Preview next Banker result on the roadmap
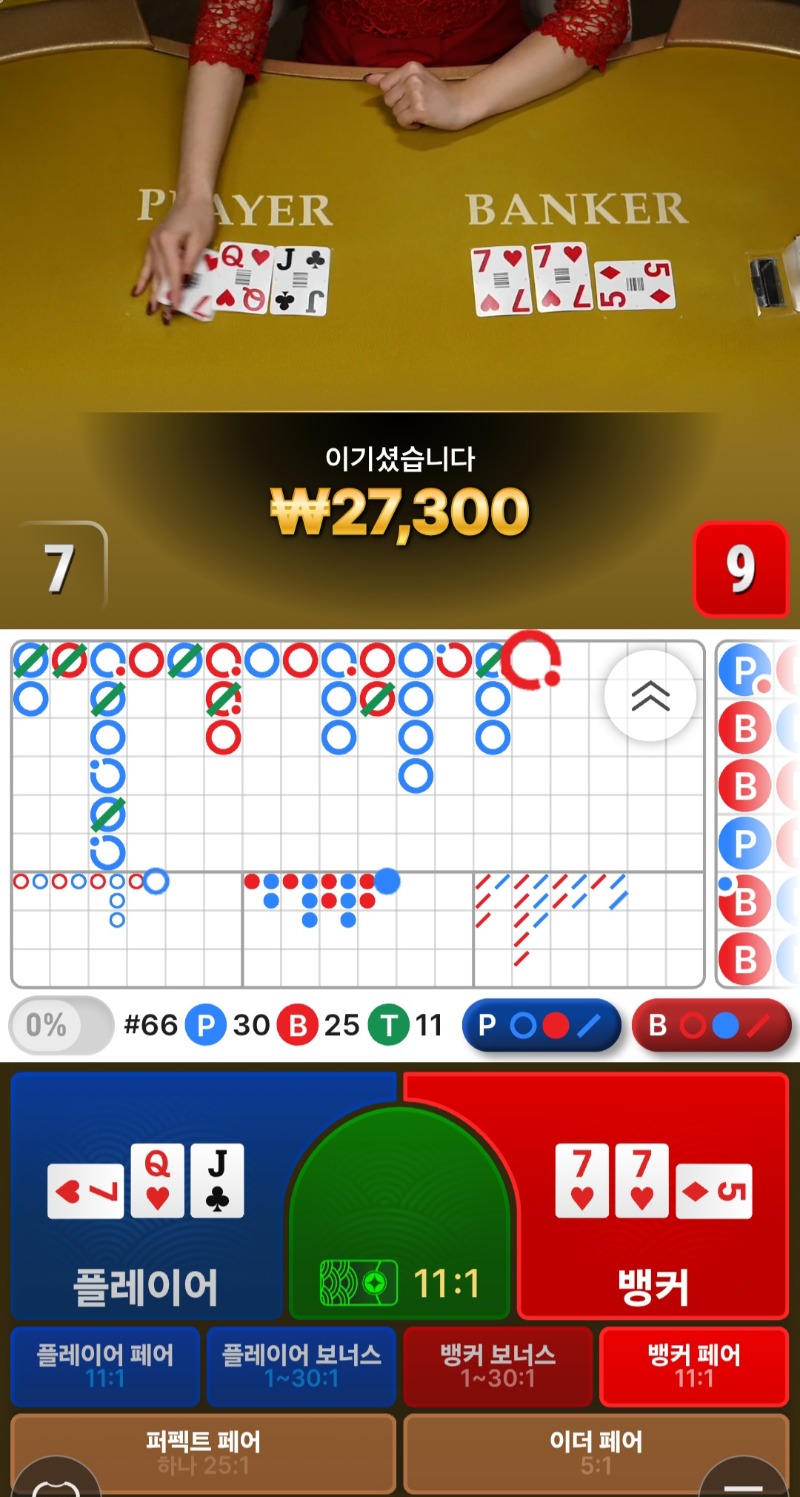The image size is (800, 1497). [711, 1025]
